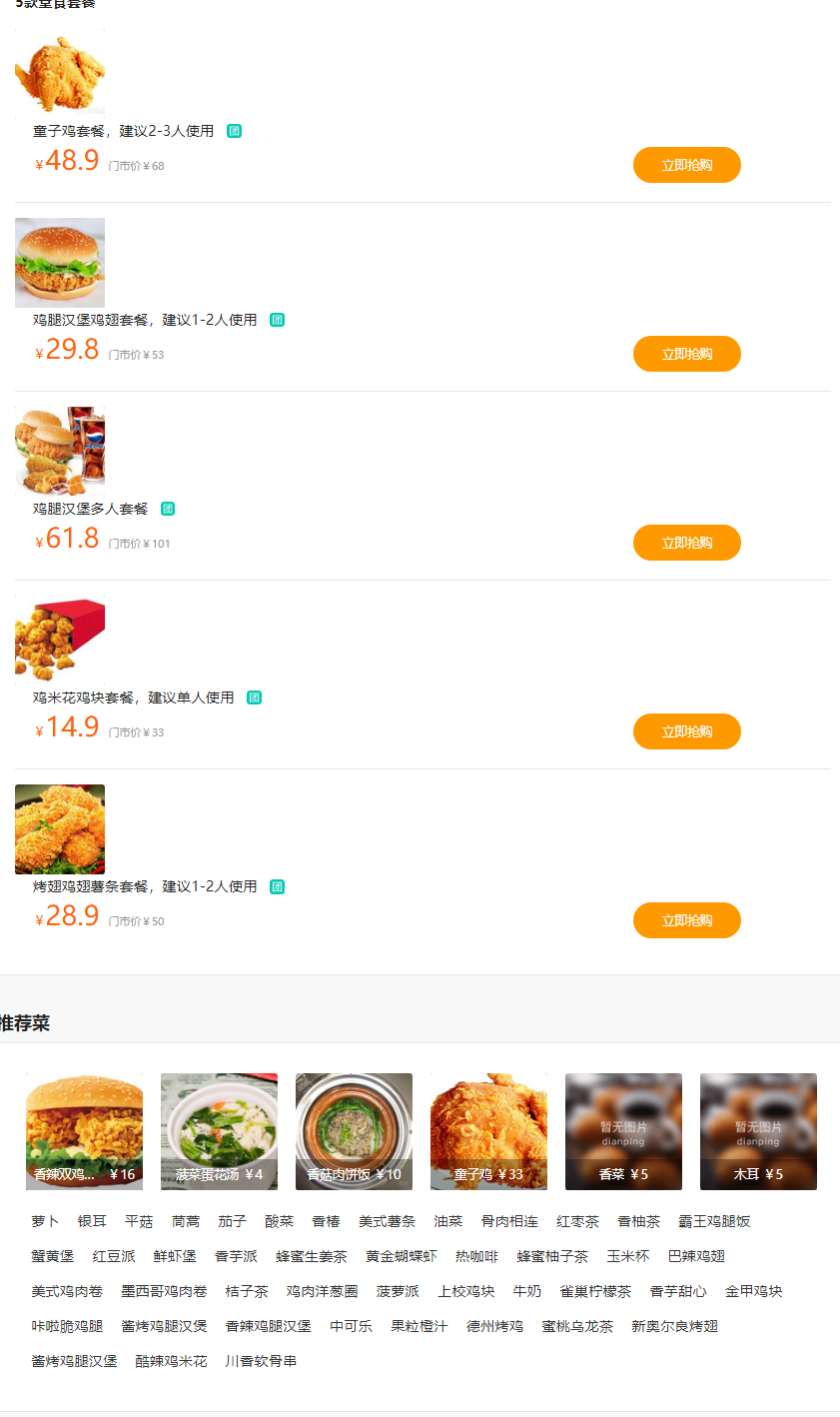Tap the 黄金蝴蝶虾 dish tag

(401, 1256)
